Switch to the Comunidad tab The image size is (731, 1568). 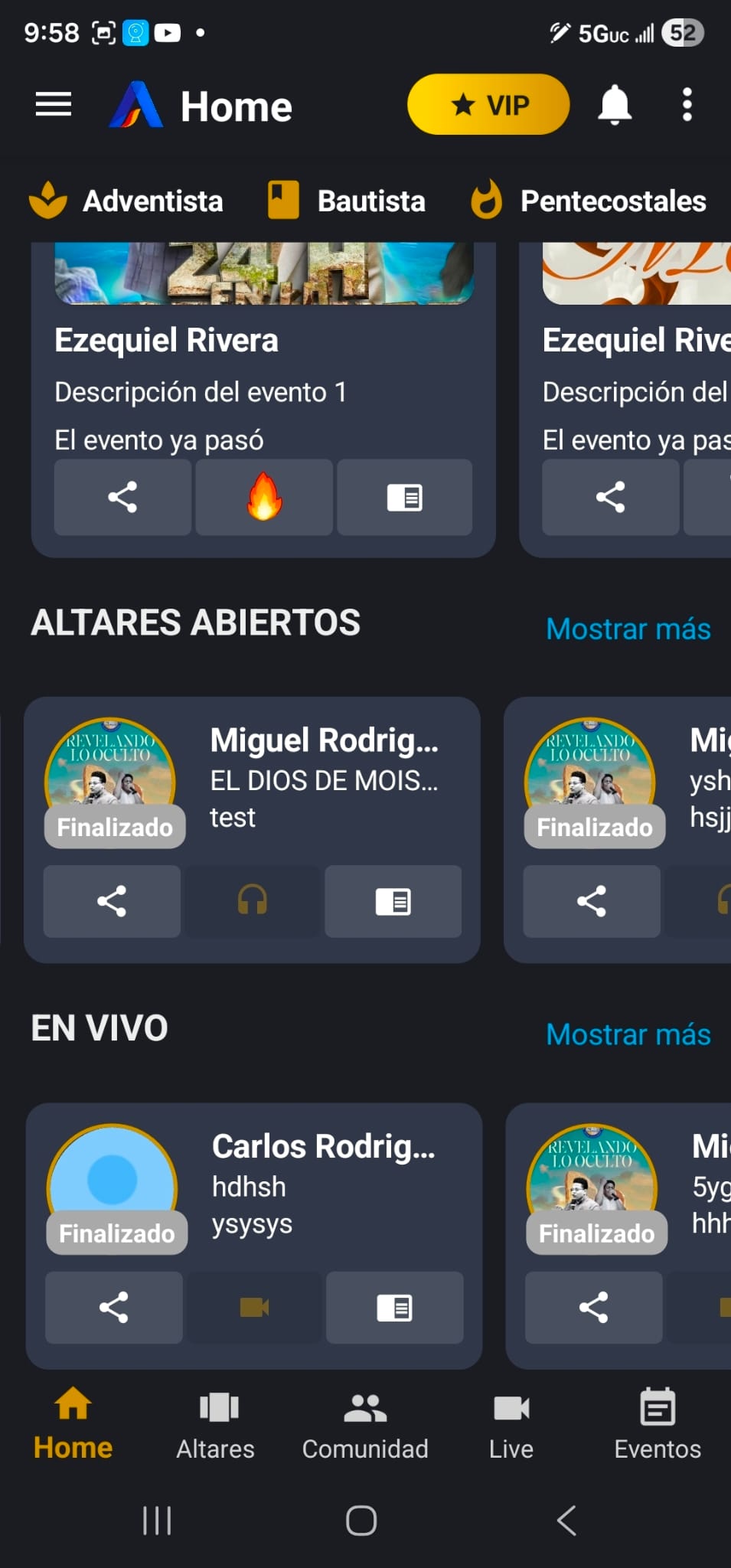tap(365, 1426)
